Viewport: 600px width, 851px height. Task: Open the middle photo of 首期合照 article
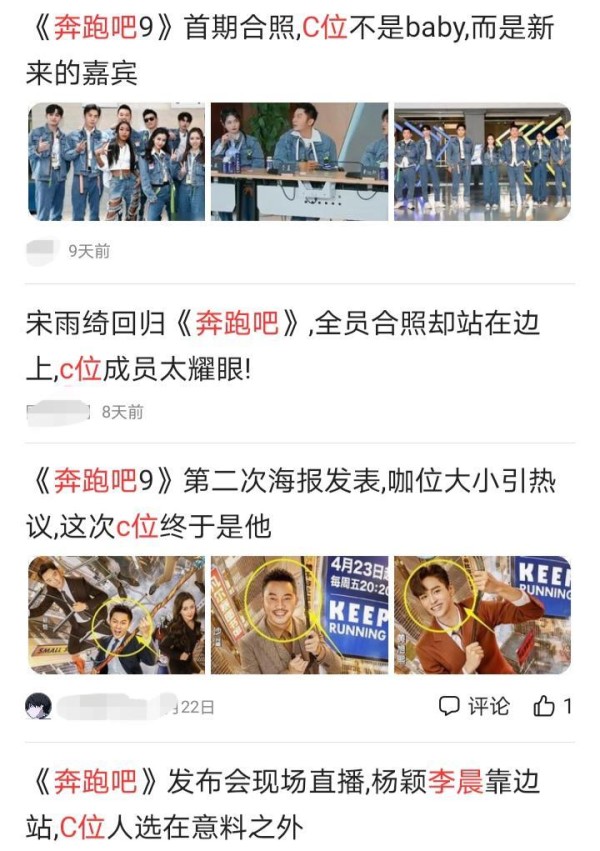coord(299,161)
